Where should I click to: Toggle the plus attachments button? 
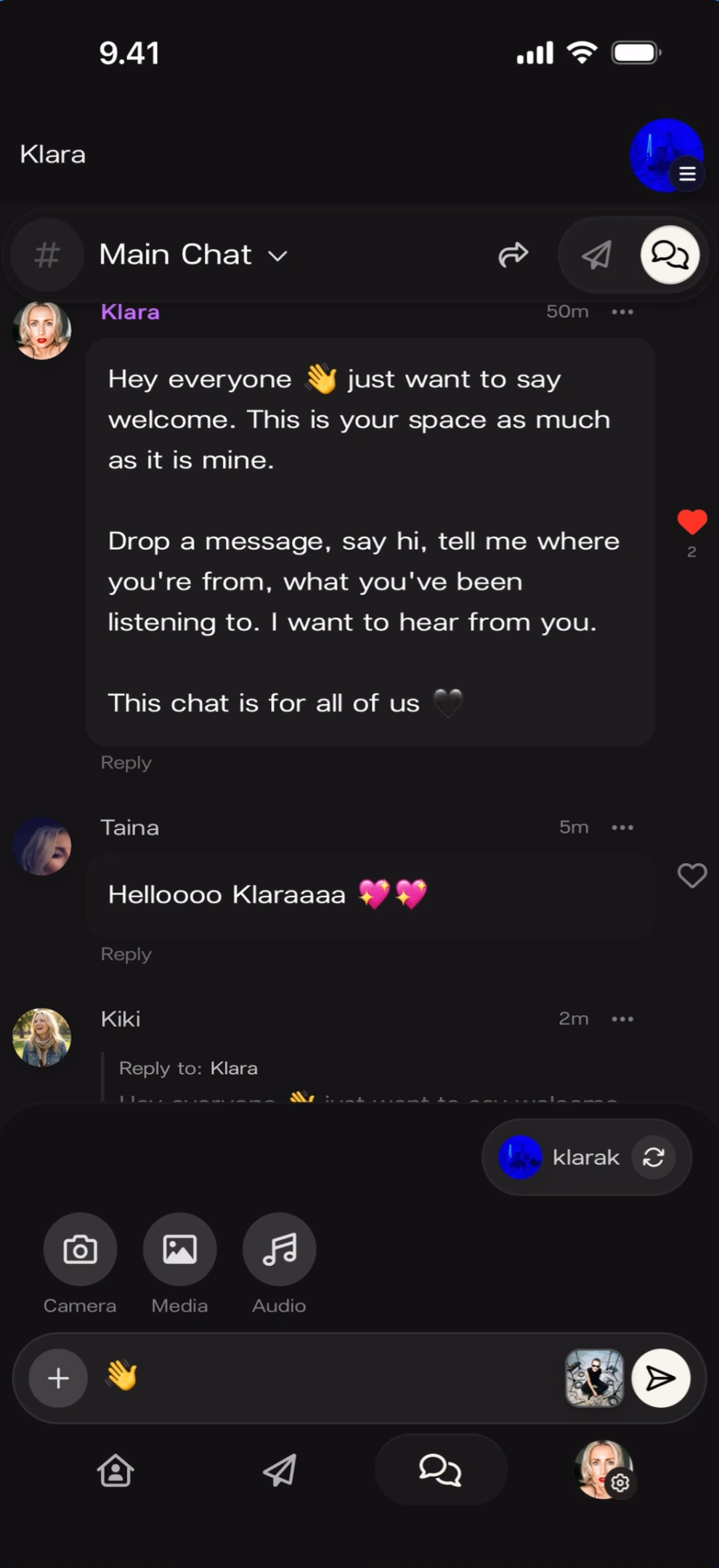(x=58, y=1378)
